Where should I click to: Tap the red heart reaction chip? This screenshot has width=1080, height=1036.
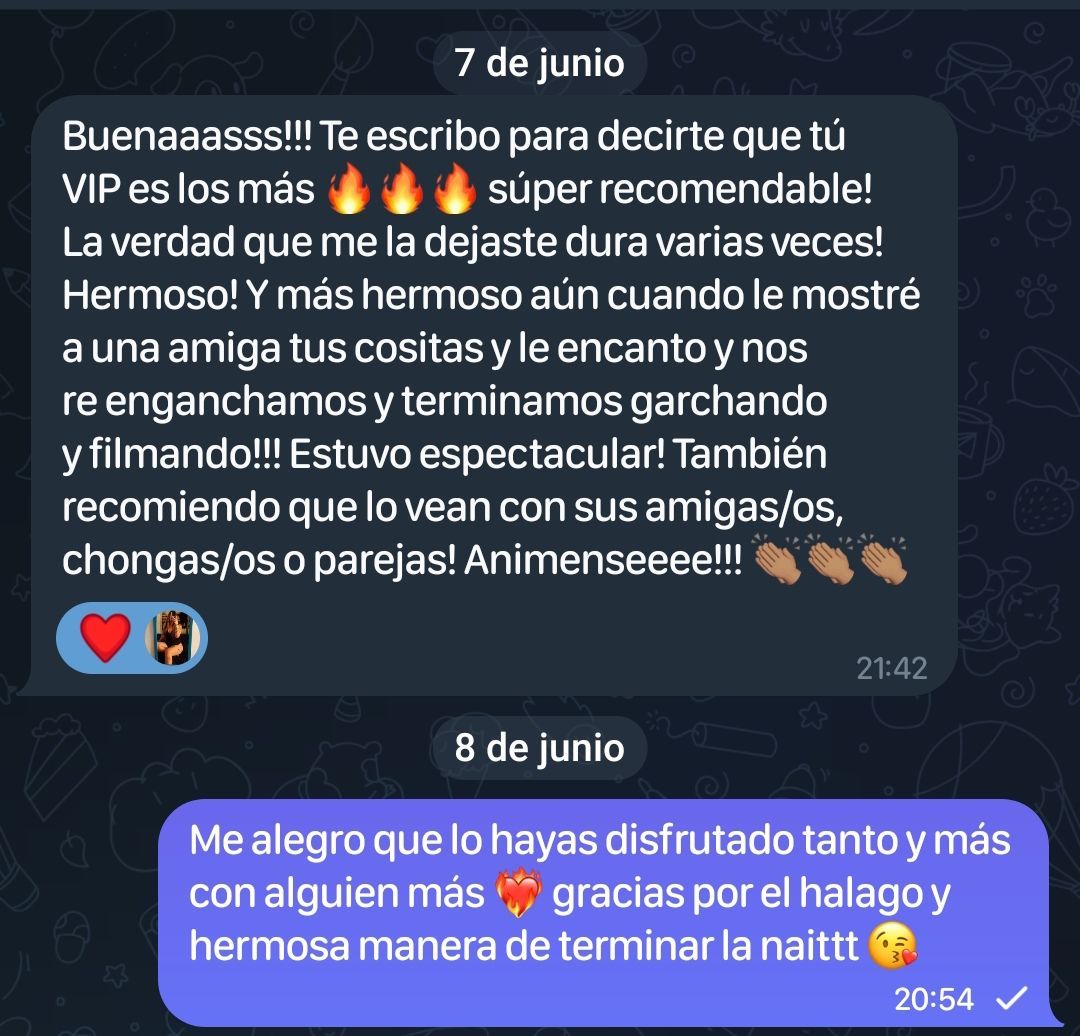point(108,637)
